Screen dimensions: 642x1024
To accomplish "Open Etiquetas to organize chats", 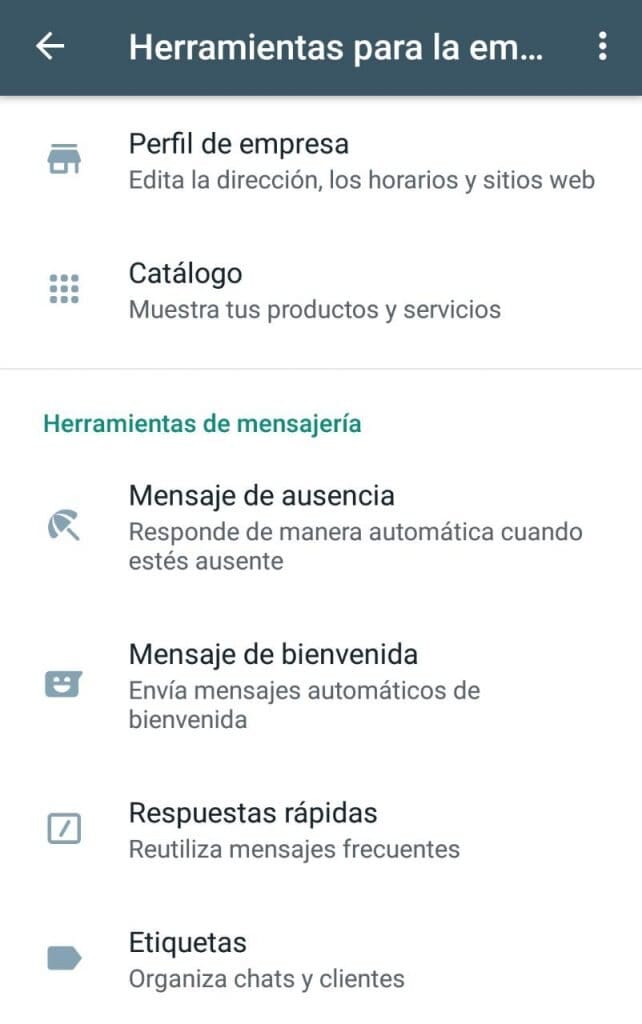I will pyautogui.click(x=321, y=959).
